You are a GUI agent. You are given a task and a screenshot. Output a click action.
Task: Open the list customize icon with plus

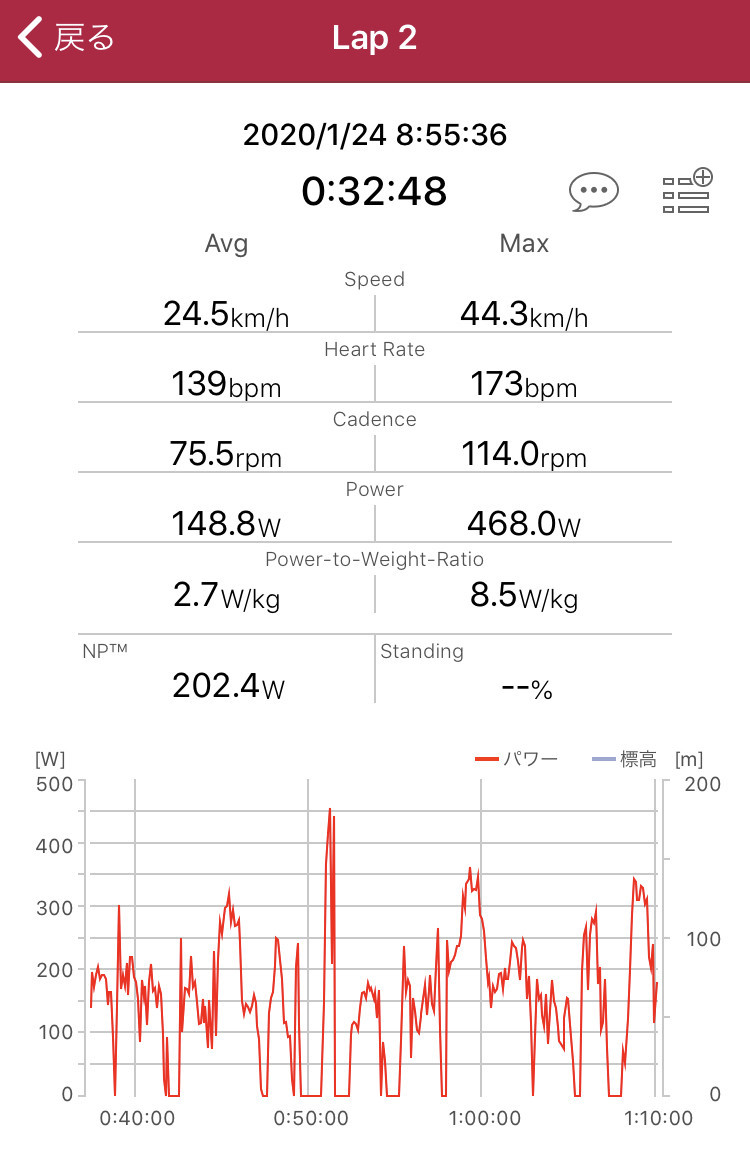687,191
